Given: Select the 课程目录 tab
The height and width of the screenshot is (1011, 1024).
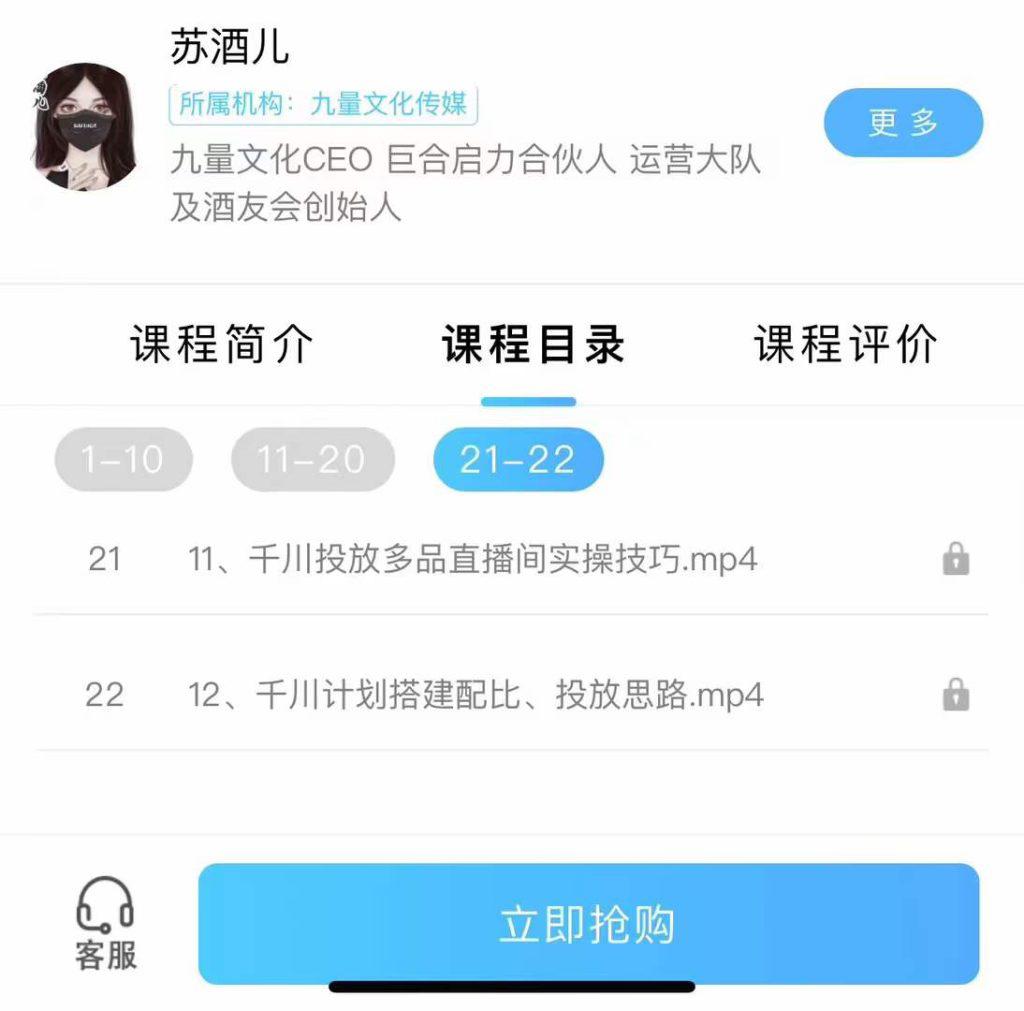Looking at the screenshot, I should click(532, 345).
